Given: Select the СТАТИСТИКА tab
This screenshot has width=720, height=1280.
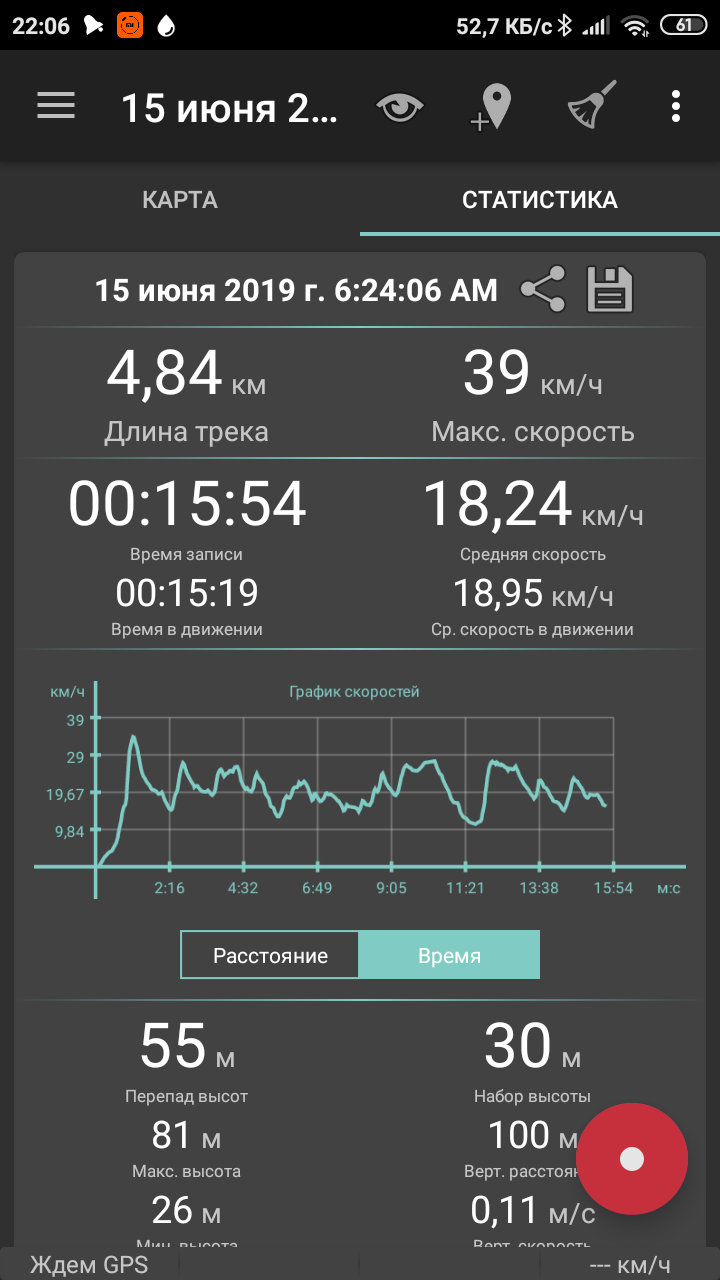Looking at the screenshot, I should 540,200.
